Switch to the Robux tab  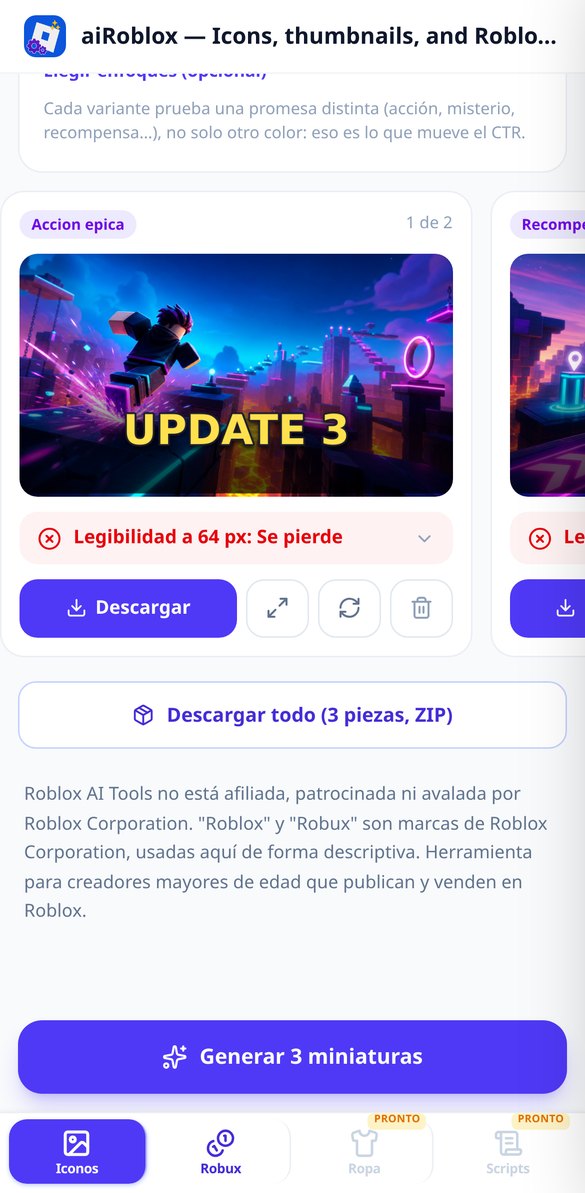tap(221, 1151)
